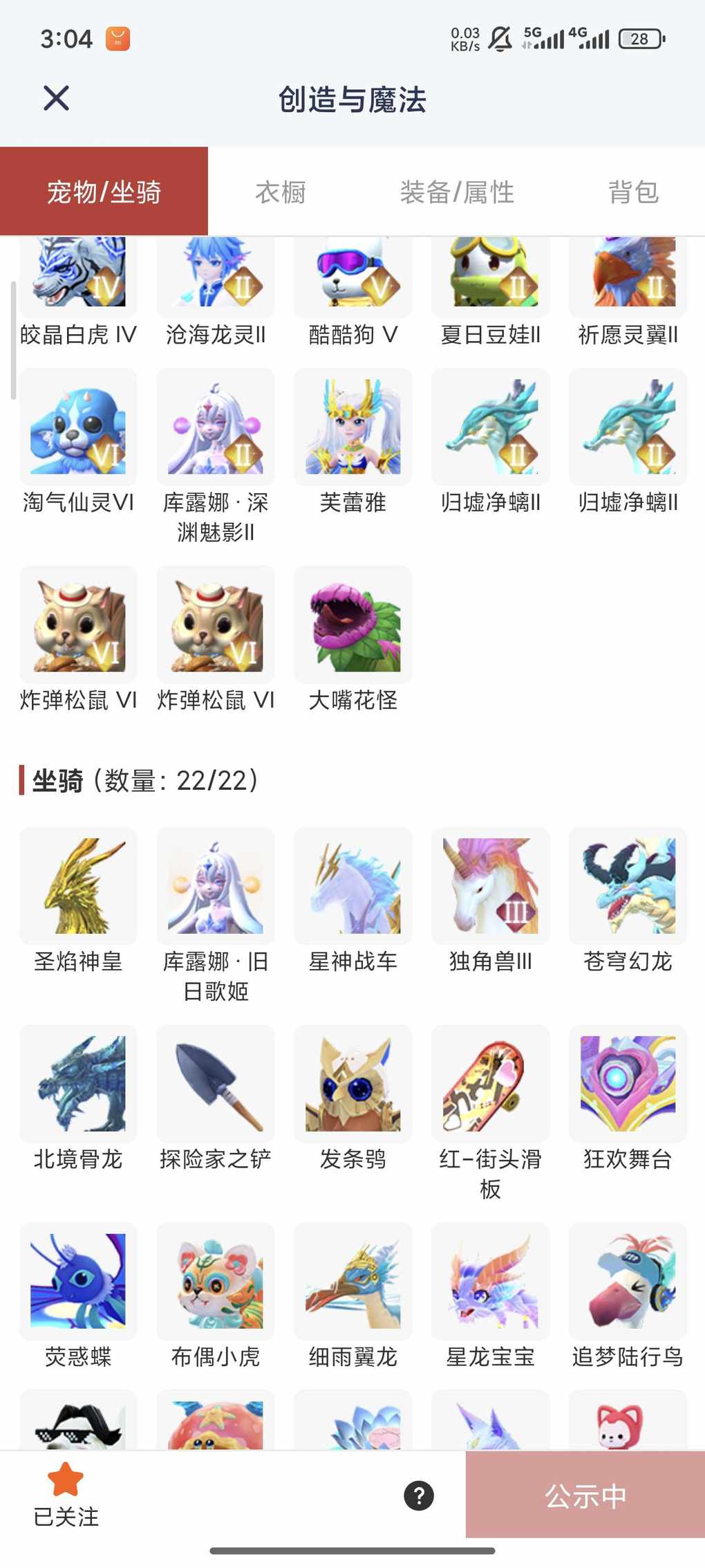Tap the 公示中 button
The height and width of the screenshot is (1568, 705).
[x=585, y=1495]
